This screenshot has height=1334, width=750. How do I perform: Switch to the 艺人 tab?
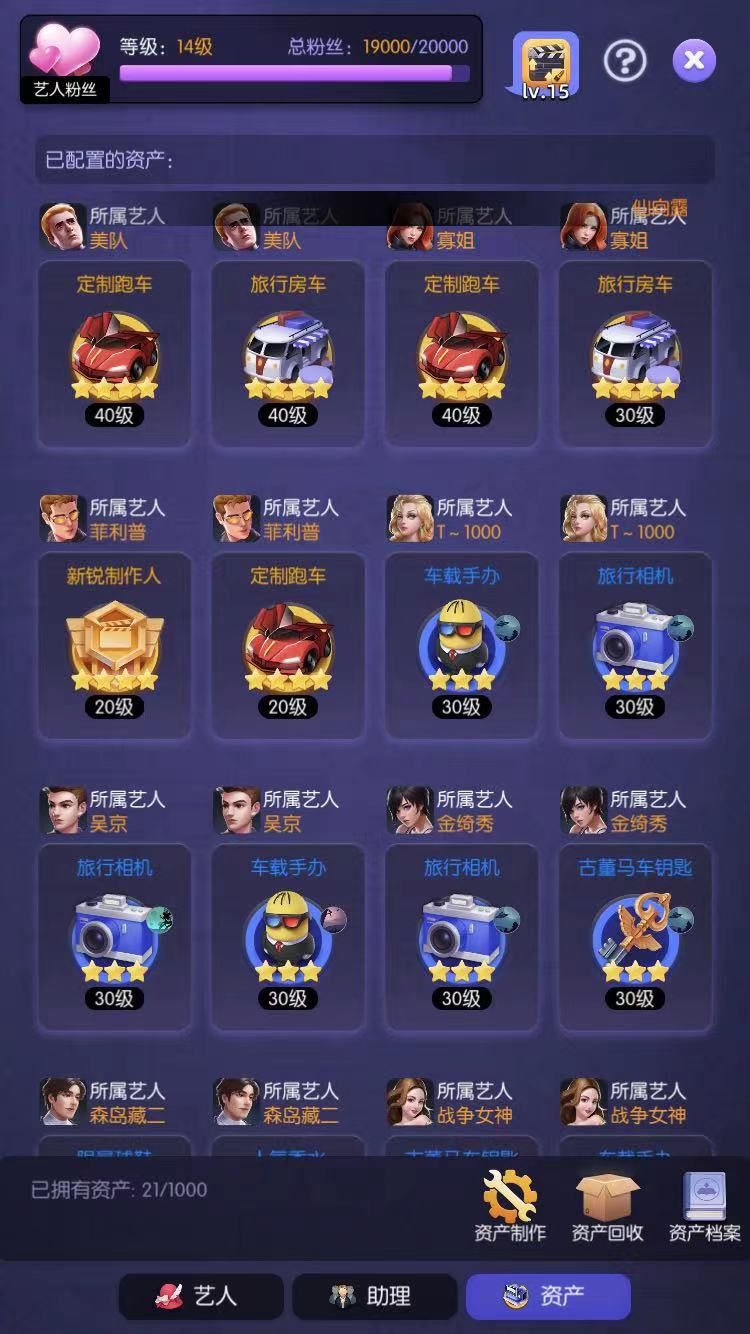click(200, 1296)
